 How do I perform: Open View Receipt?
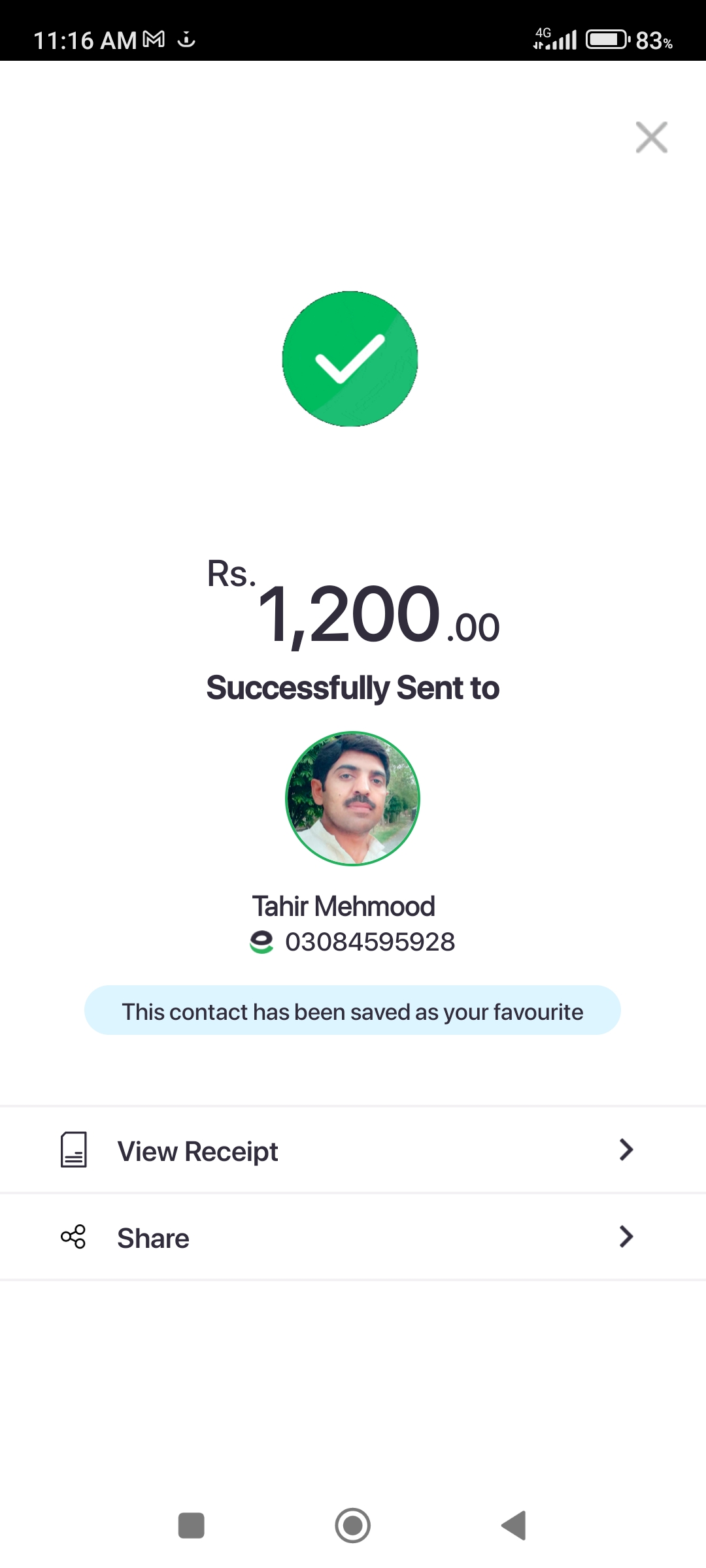353,1151
